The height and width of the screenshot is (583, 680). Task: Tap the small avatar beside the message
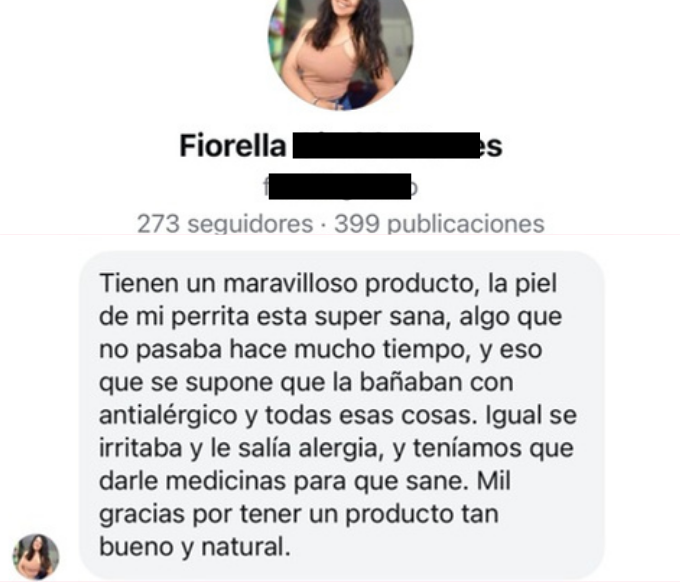pyautogui.click(x=35, y=556)
